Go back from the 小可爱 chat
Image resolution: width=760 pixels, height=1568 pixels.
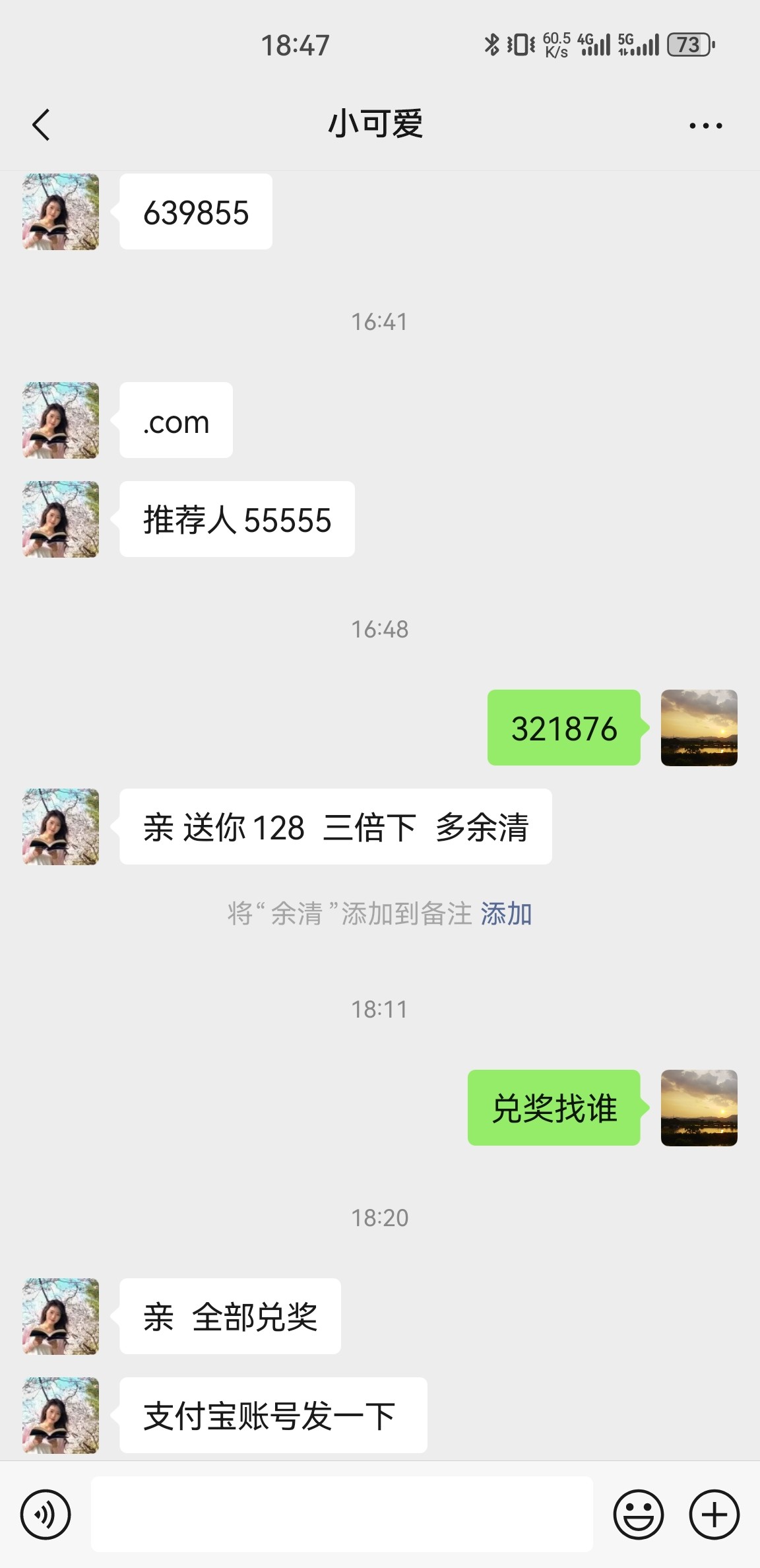(41, 125)
